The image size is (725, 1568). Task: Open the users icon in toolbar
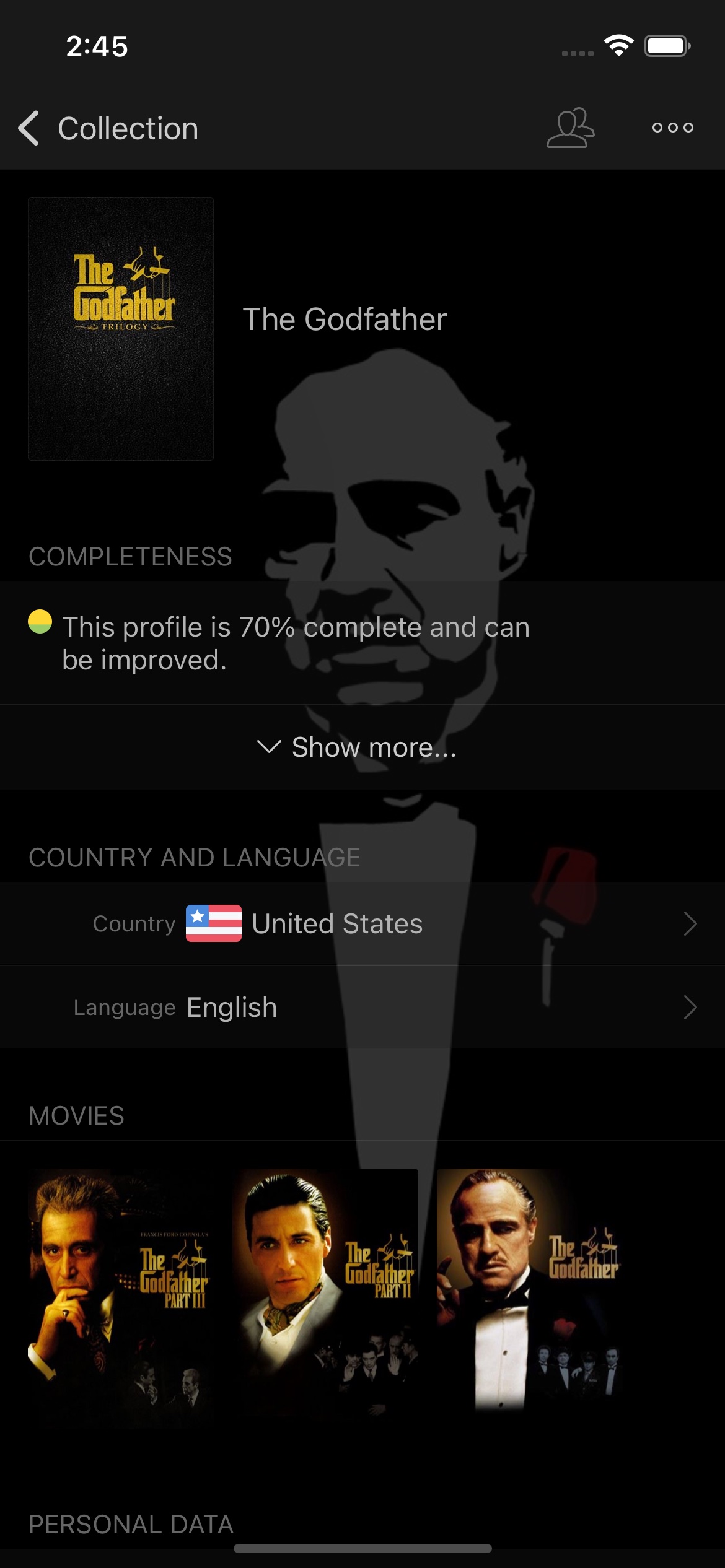point(570,128)
